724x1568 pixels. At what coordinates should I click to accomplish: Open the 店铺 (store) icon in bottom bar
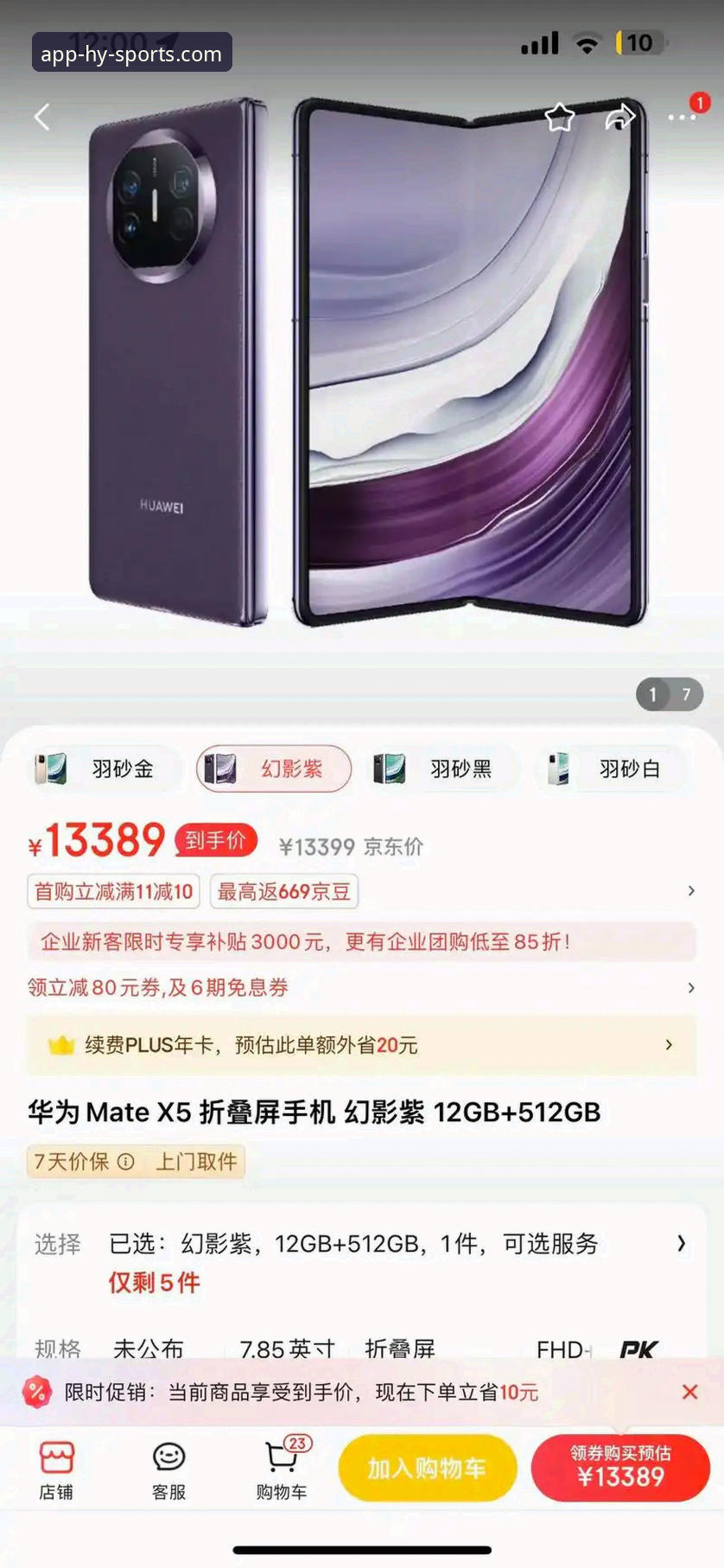(x=57, y=1469)
